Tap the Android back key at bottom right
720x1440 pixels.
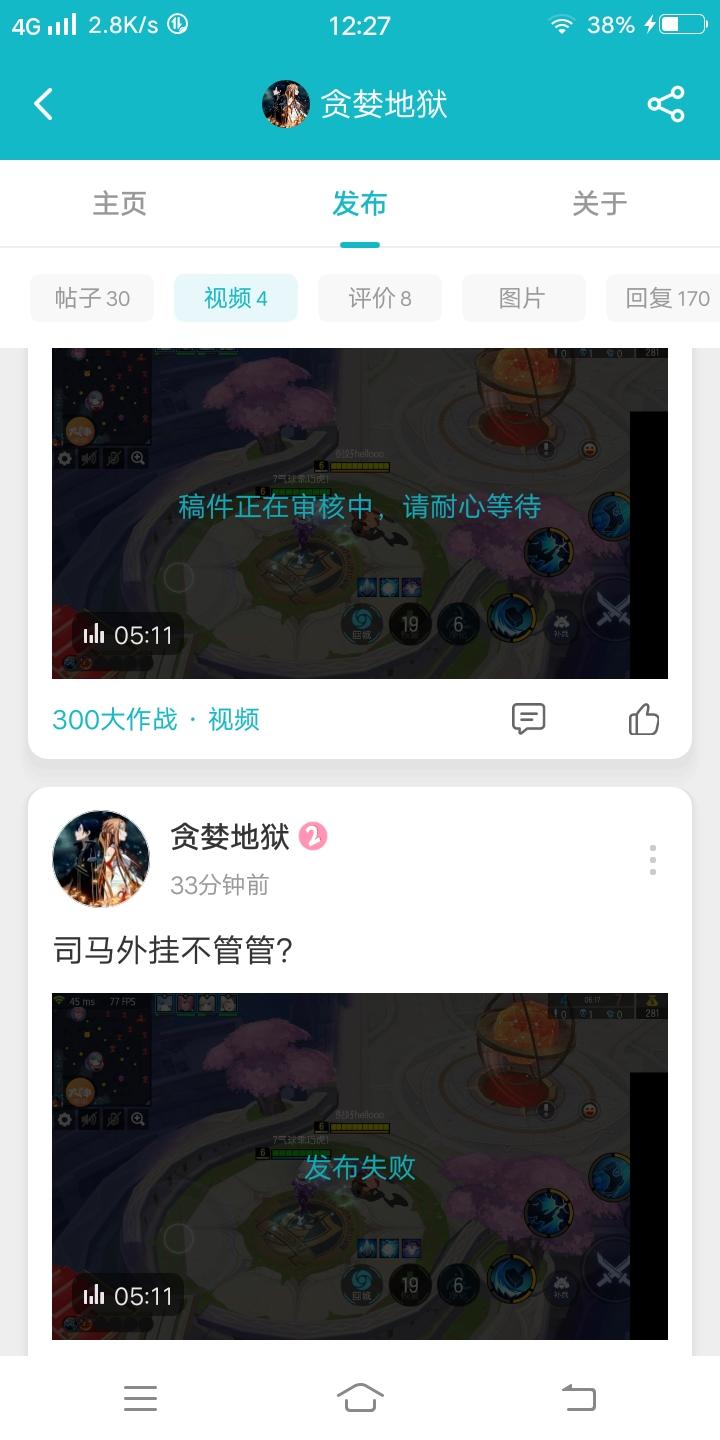point(580,1398)
